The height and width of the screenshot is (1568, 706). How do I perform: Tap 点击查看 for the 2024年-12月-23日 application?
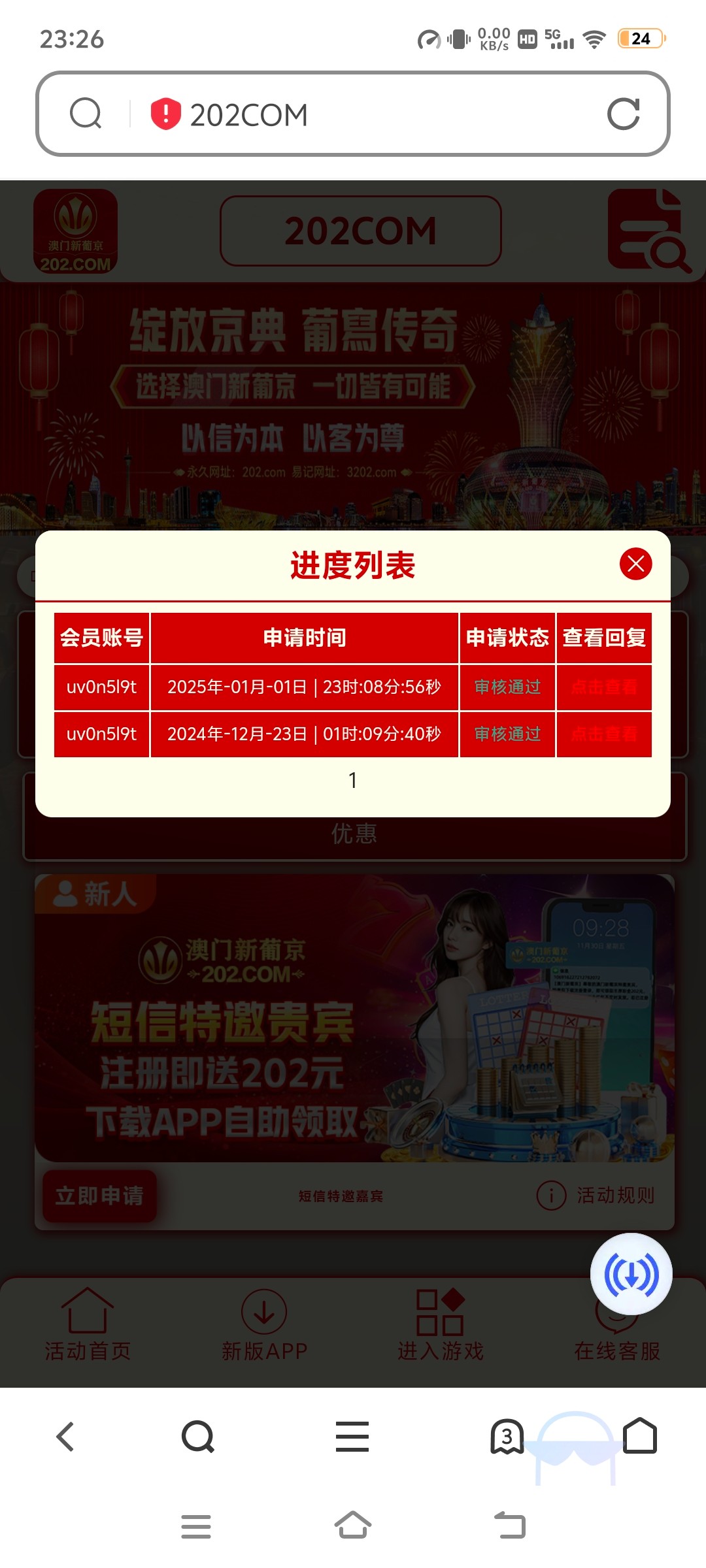604,734
